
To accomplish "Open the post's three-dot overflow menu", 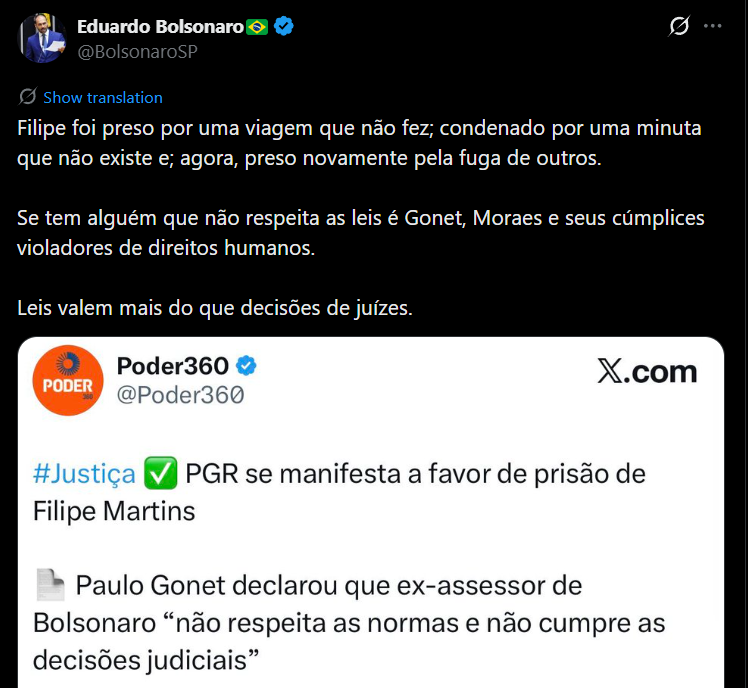I will [712, 27].
